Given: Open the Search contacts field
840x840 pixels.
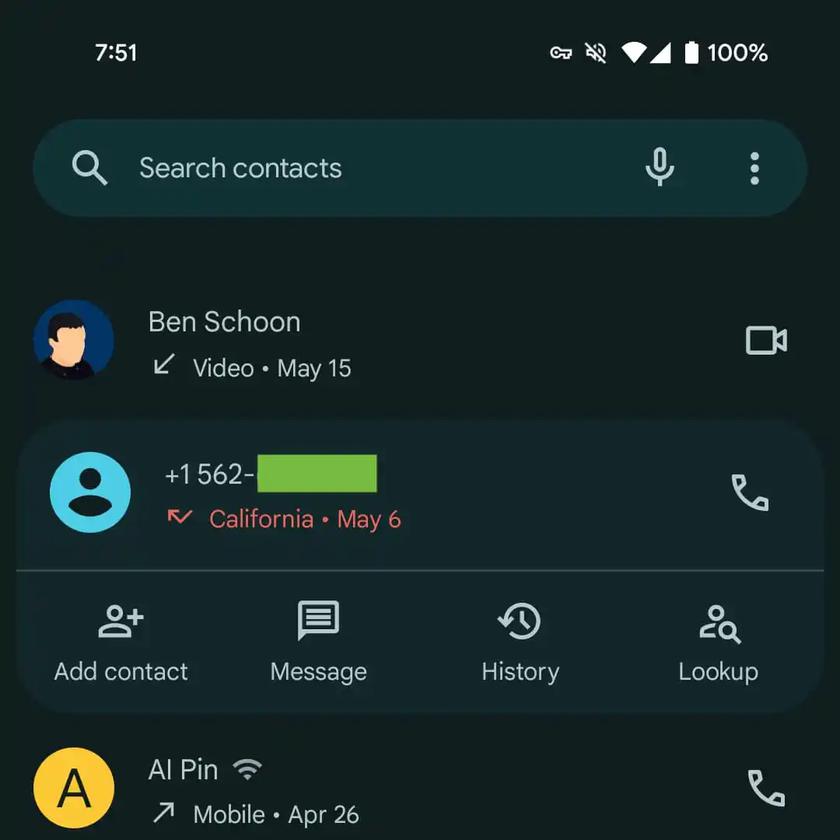Looking at the screenshot, I should pos(300,168).
